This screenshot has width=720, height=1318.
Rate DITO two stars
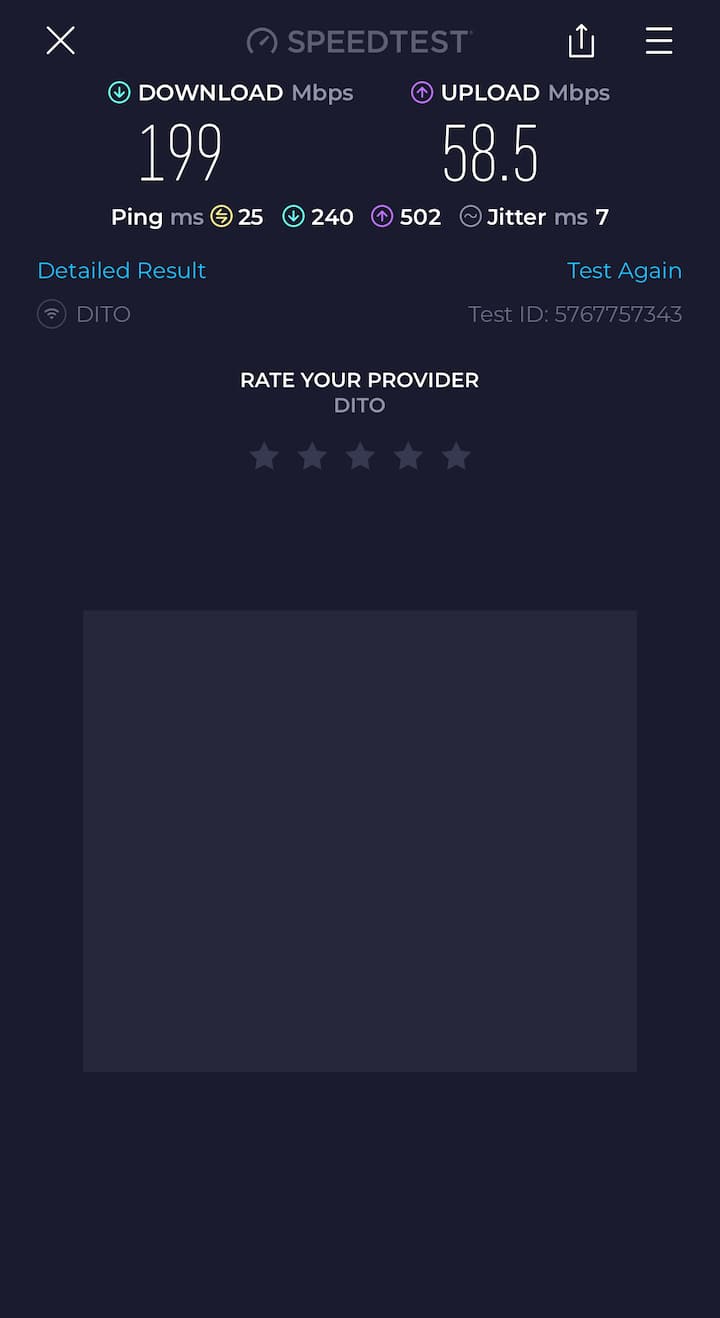(312, 457)
